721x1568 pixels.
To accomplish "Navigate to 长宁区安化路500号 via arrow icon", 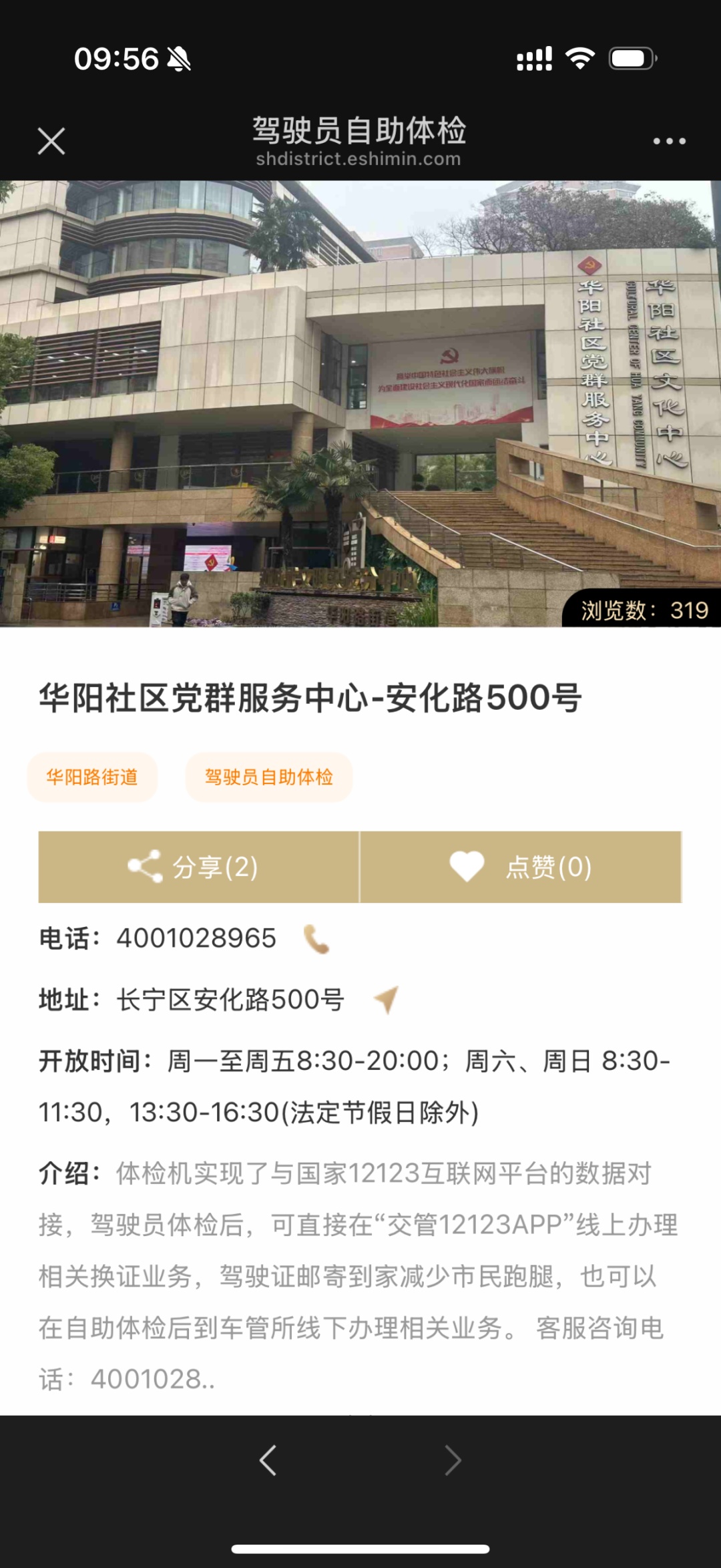I will (x=387, y=1000).
